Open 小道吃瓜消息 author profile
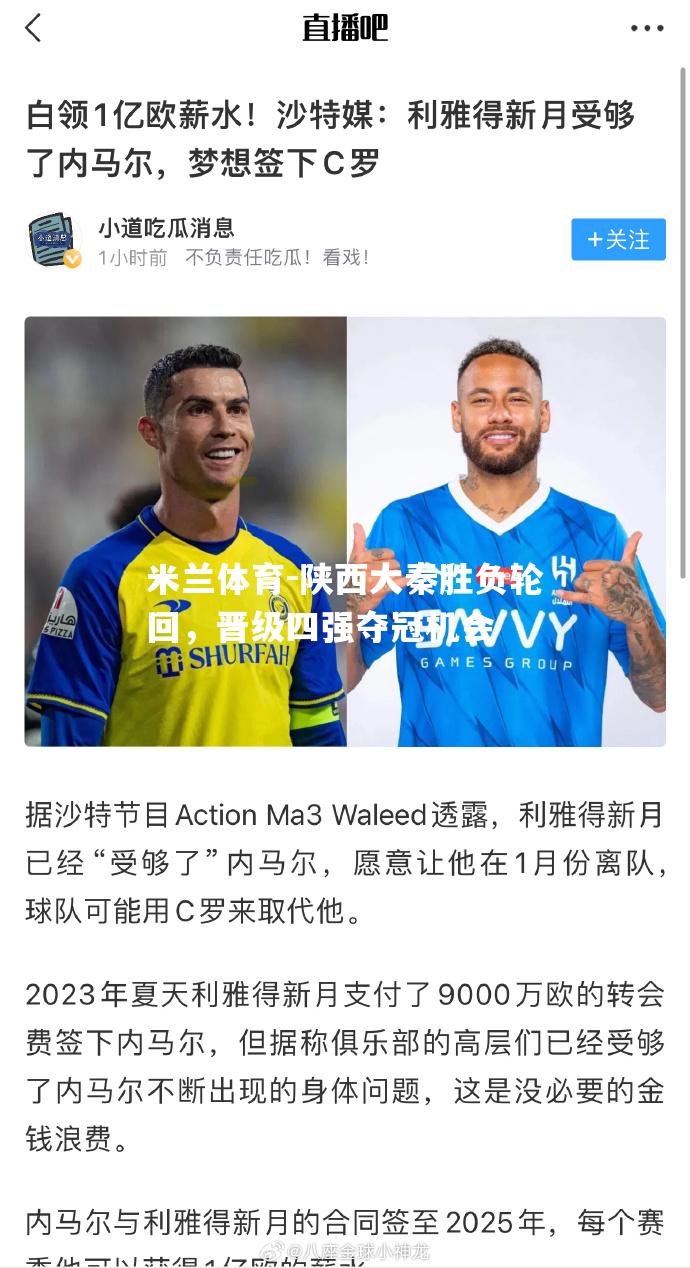690x1268 pixels. point(166,228)
